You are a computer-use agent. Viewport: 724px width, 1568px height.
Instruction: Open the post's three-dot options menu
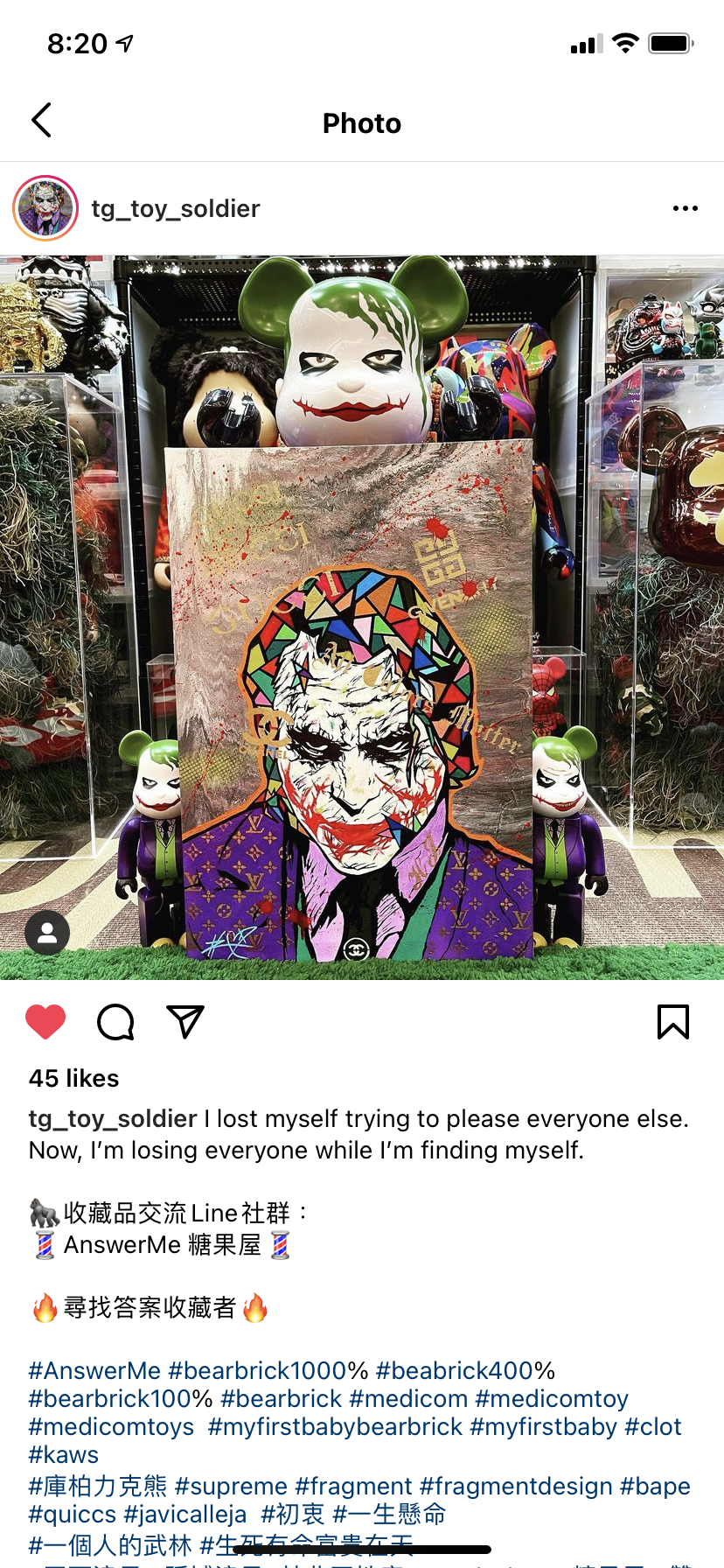[x=685, y=208]
